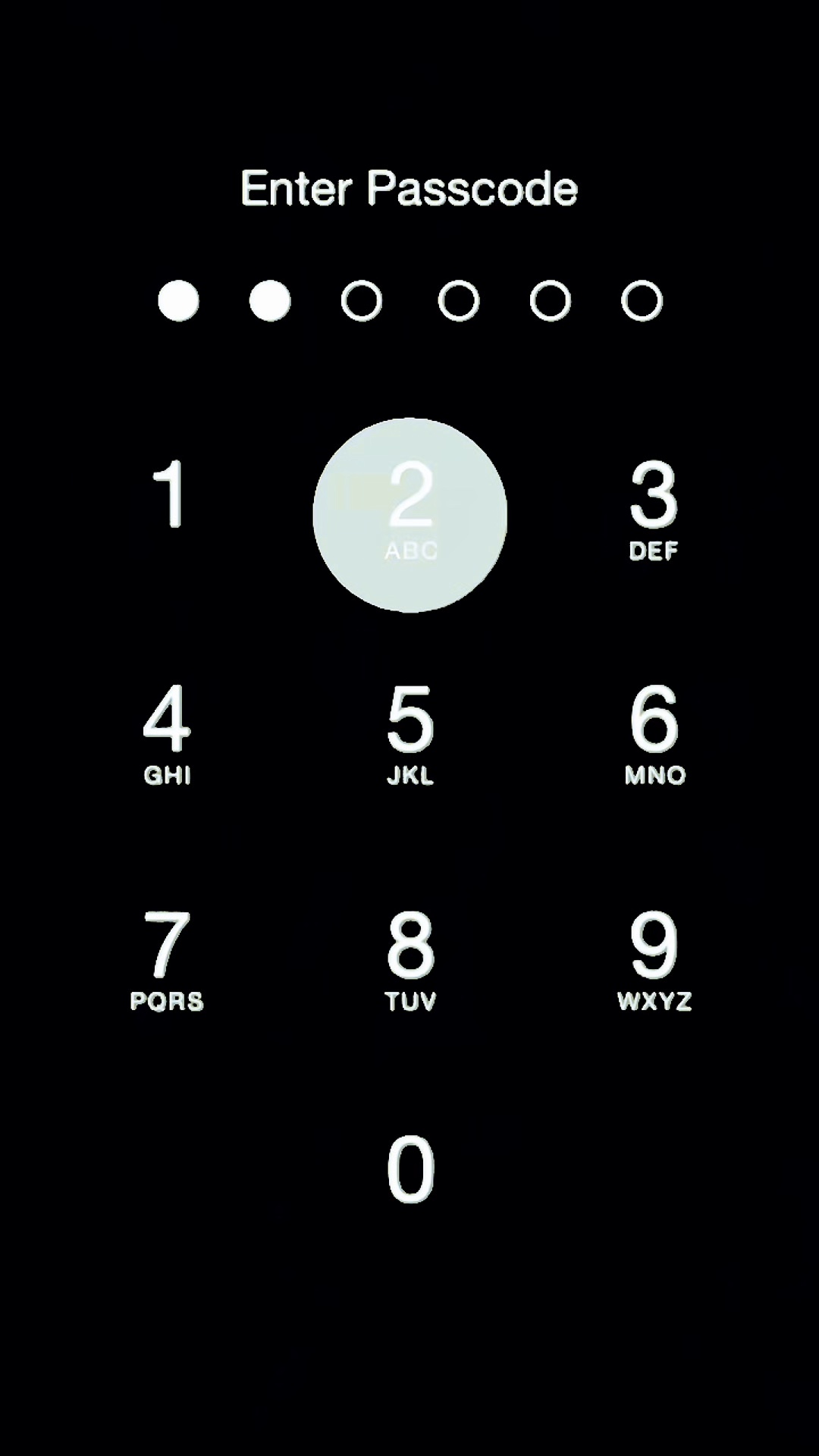Tap the 5 JKL key
The height and width of the screenshot is (1456, 819).
point(410,739)
